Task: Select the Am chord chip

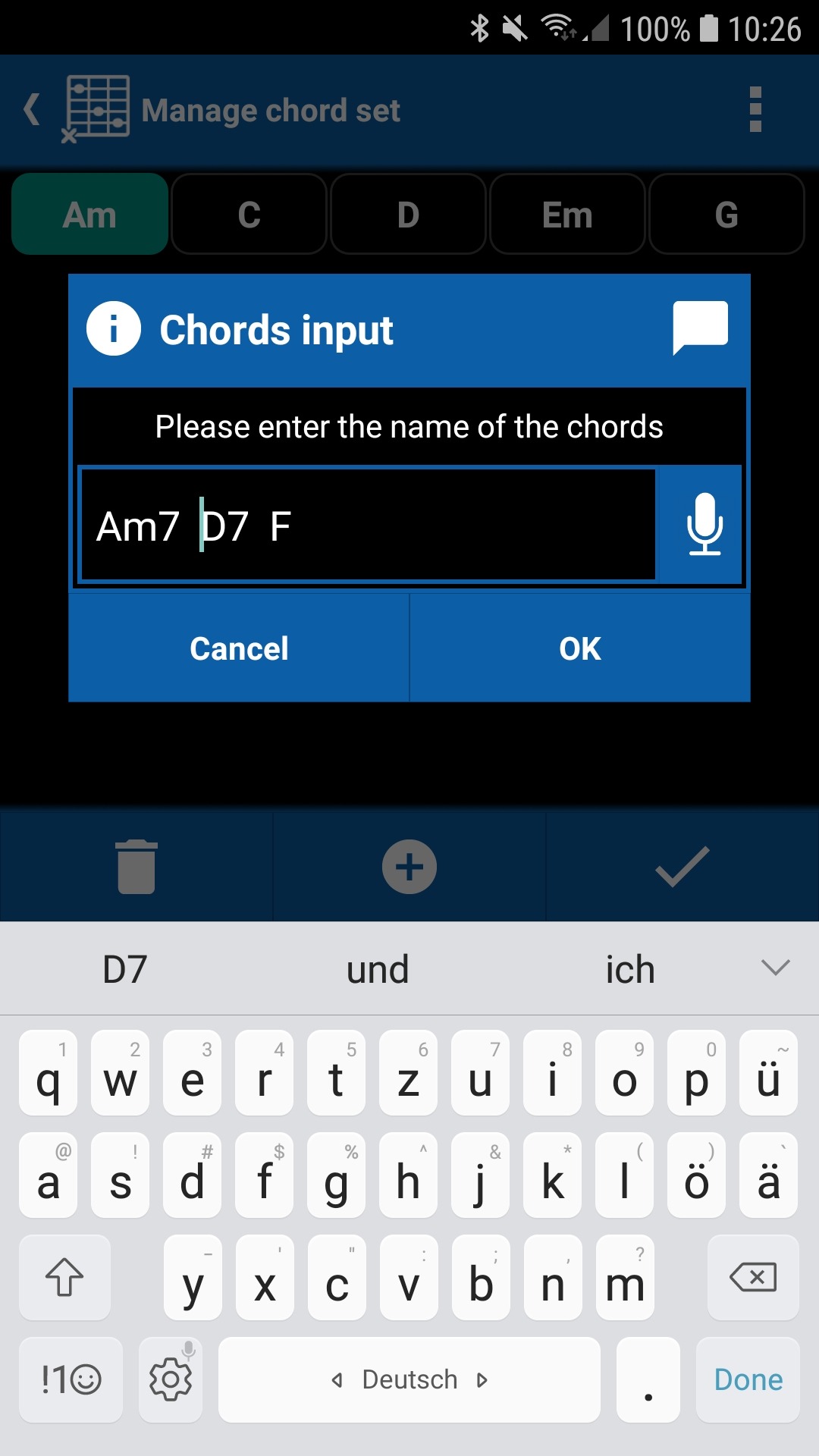Action: click(89, 215)
